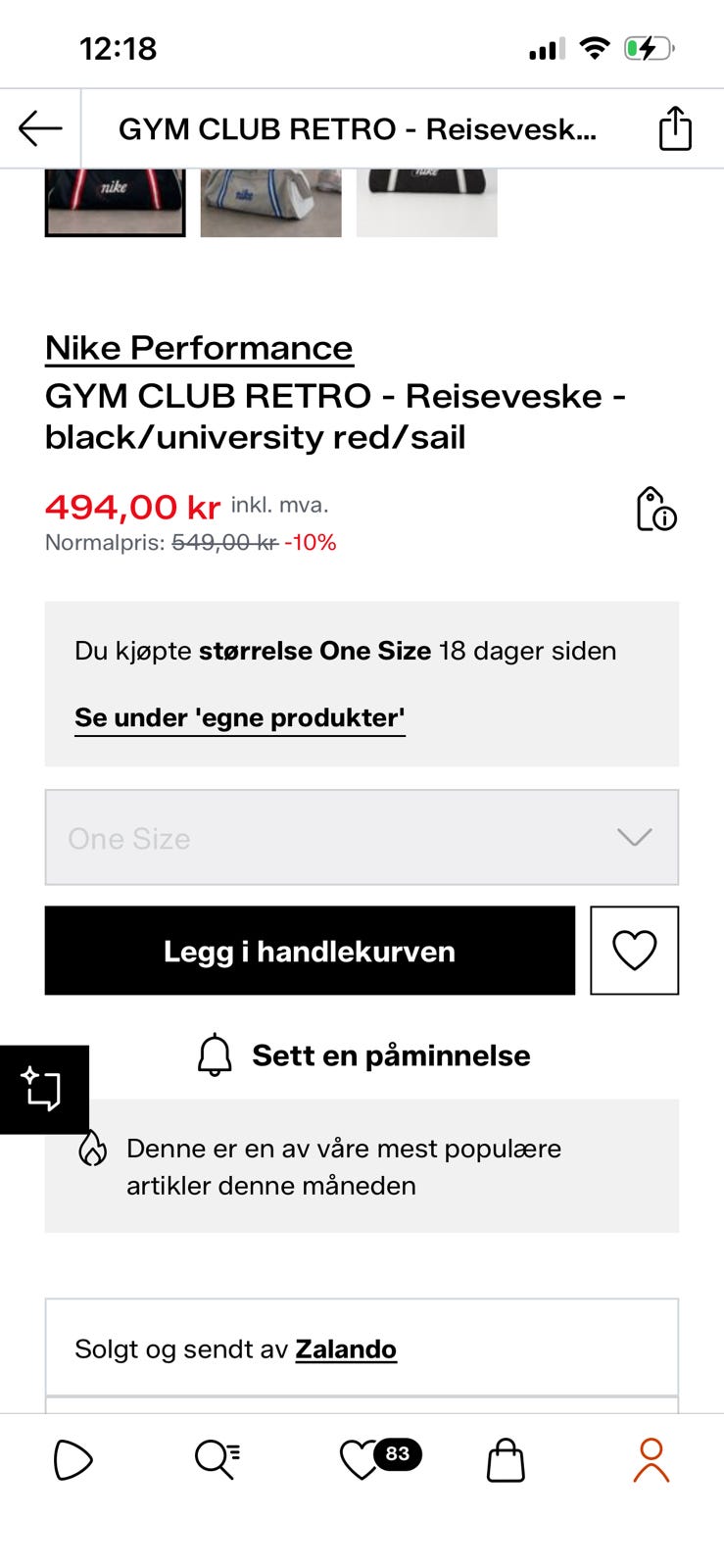
Task: Select the grey bag thumbnail
Action: [x=270, y=201]
